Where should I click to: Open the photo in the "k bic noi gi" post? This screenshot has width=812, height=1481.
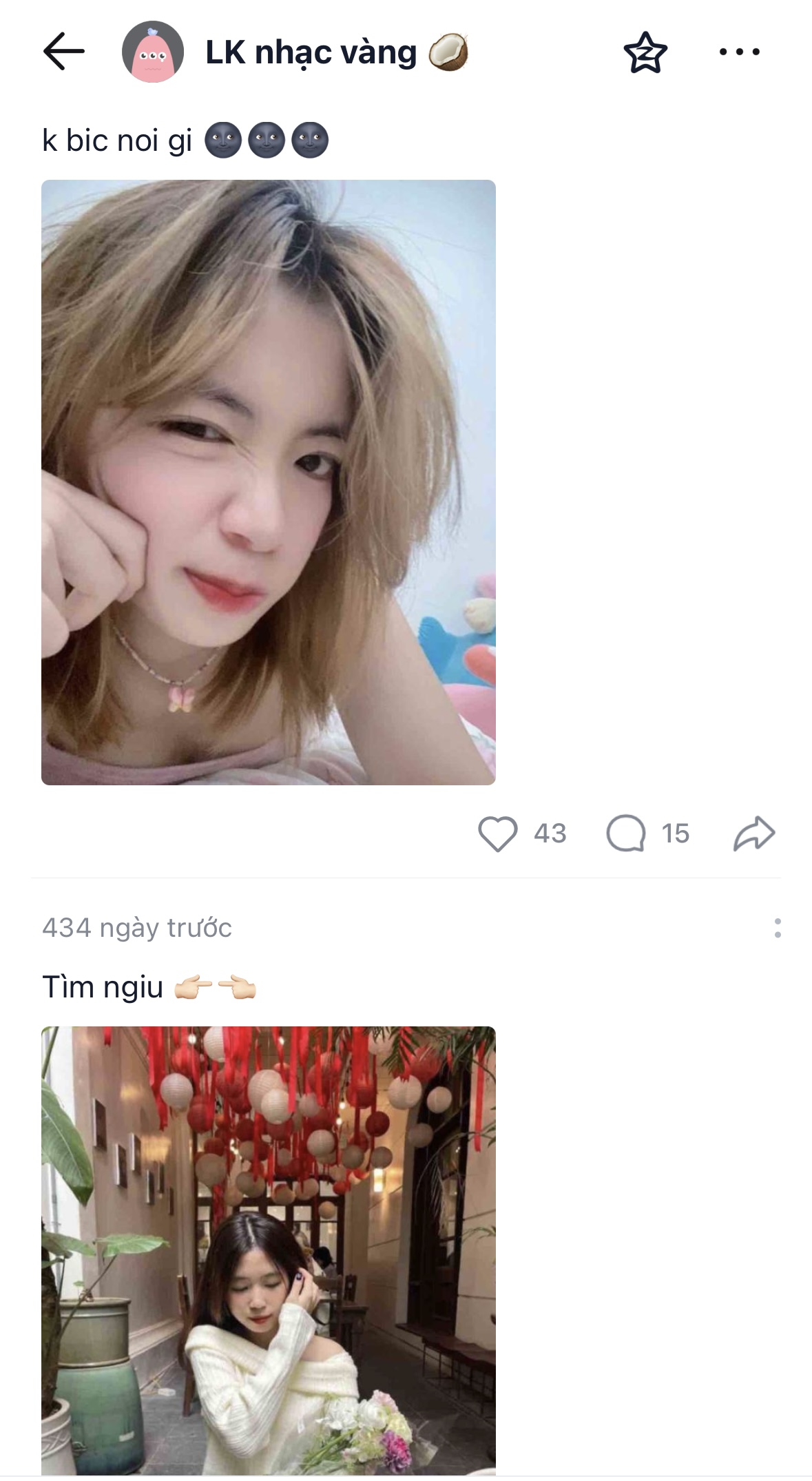(x=269, y=482)
